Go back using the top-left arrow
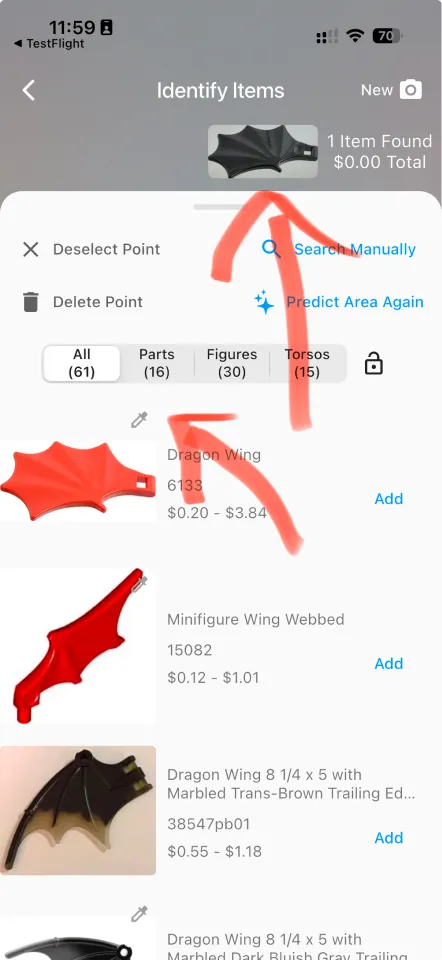This screenshot has width=442, height=960. coord(28,91)
